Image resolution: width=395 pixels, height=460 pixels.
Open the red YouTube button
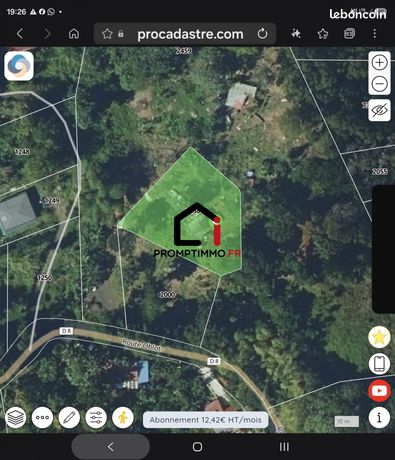[379, 391]
